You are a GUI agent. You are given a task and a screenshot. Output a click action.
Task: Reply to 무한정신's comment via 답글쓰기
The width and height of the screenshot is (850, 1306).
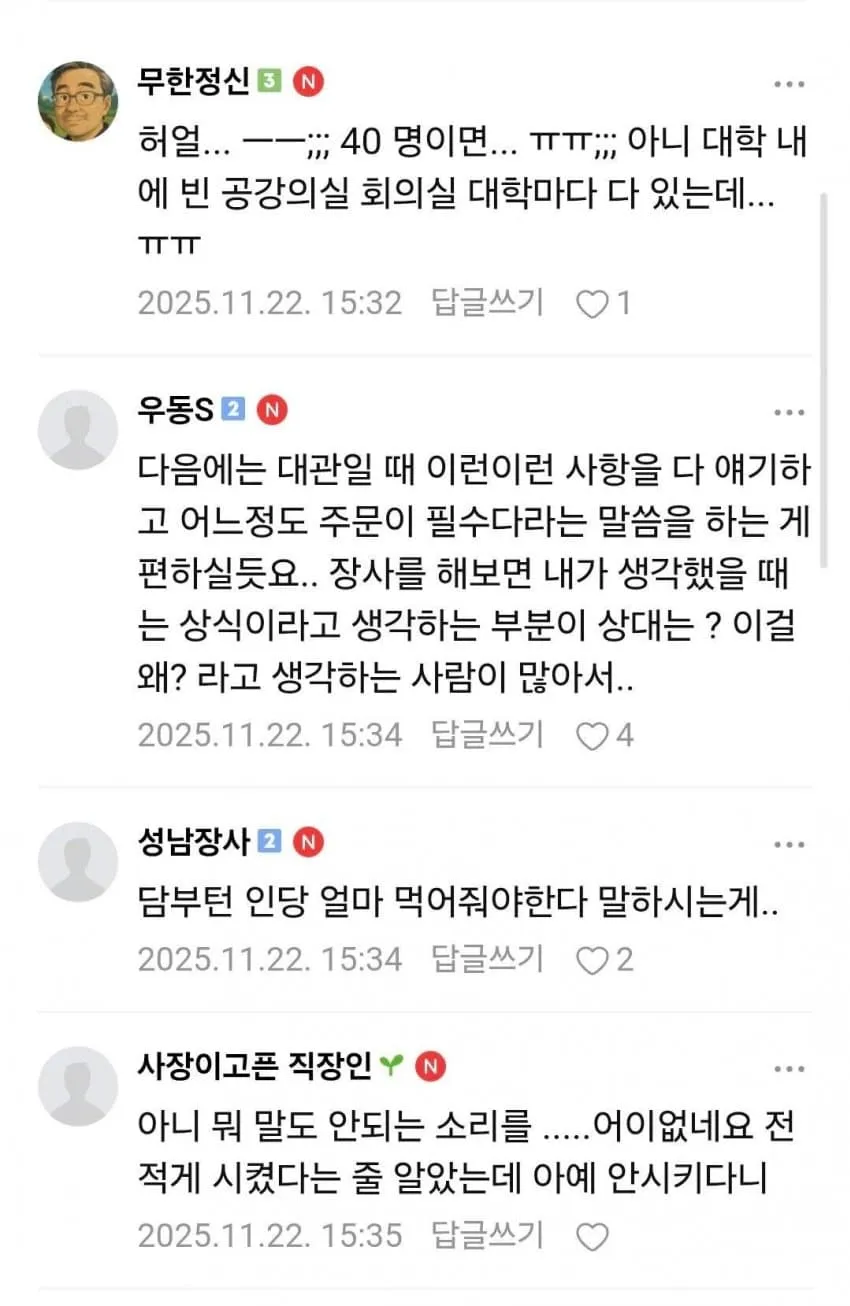(488, 302)
